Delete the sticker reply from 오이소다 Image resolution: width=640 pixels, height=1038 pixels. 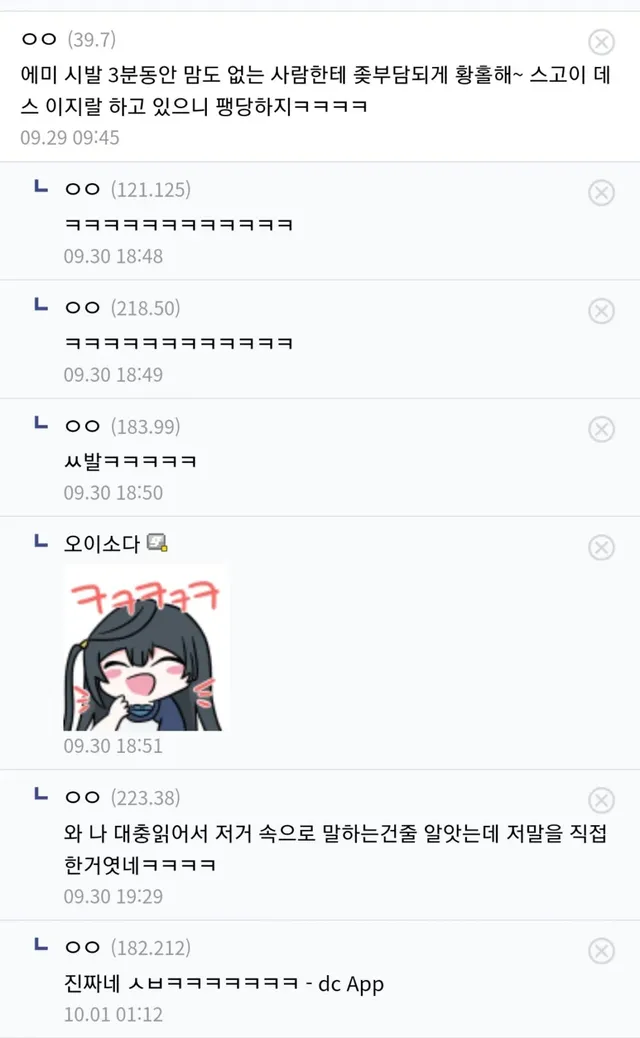(x=601, y=547)
